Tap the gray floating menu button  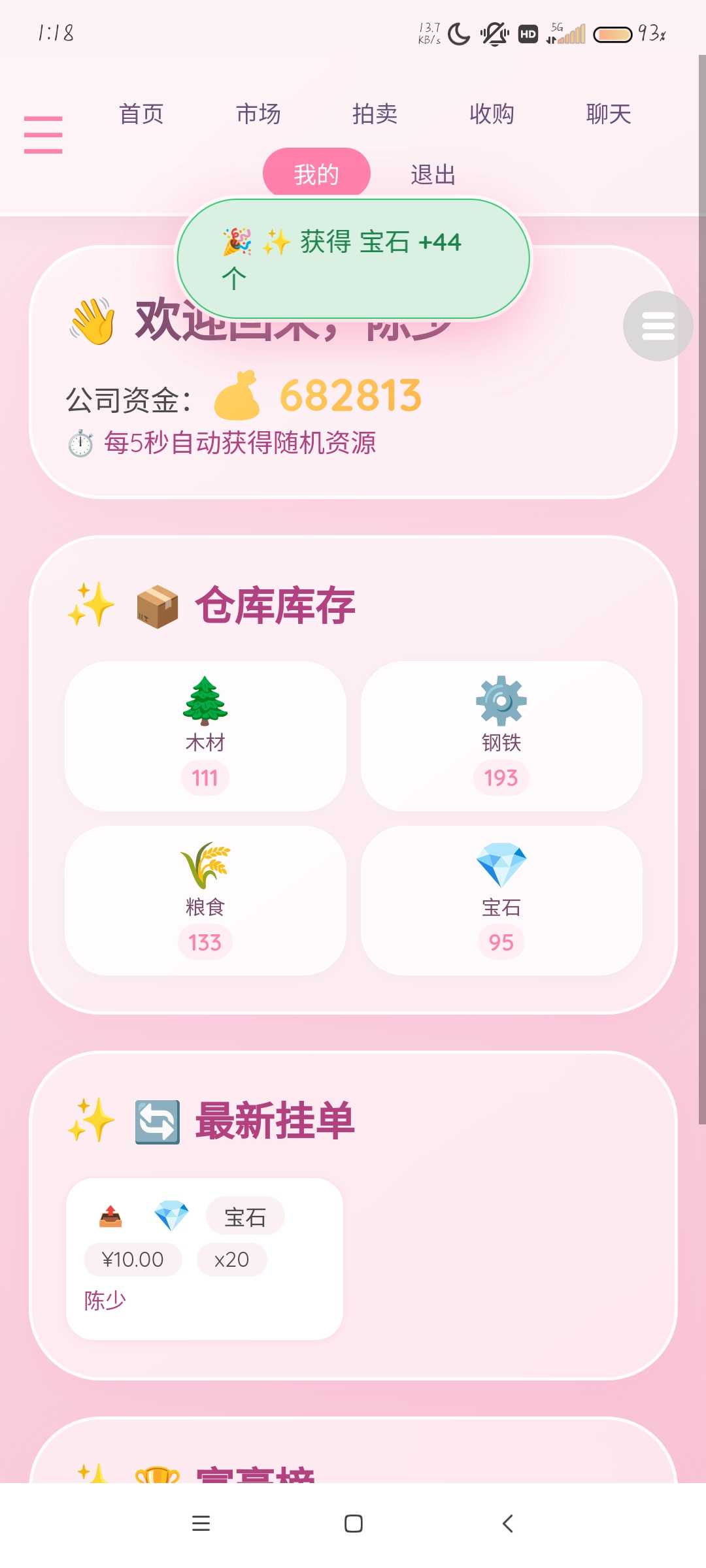[x=658, y=326]
